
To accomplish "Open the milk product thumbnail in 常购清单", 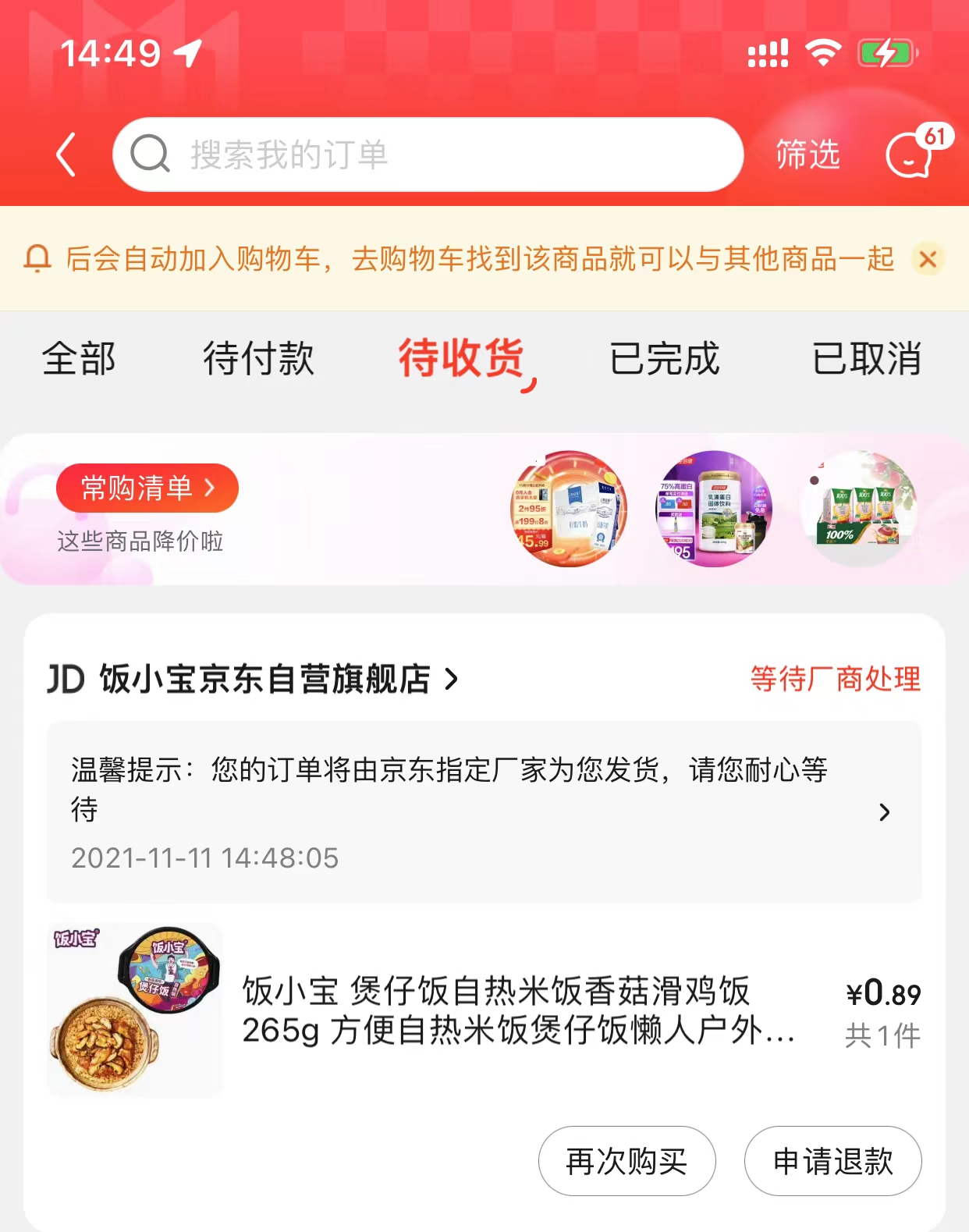I will tap(569, 509).
